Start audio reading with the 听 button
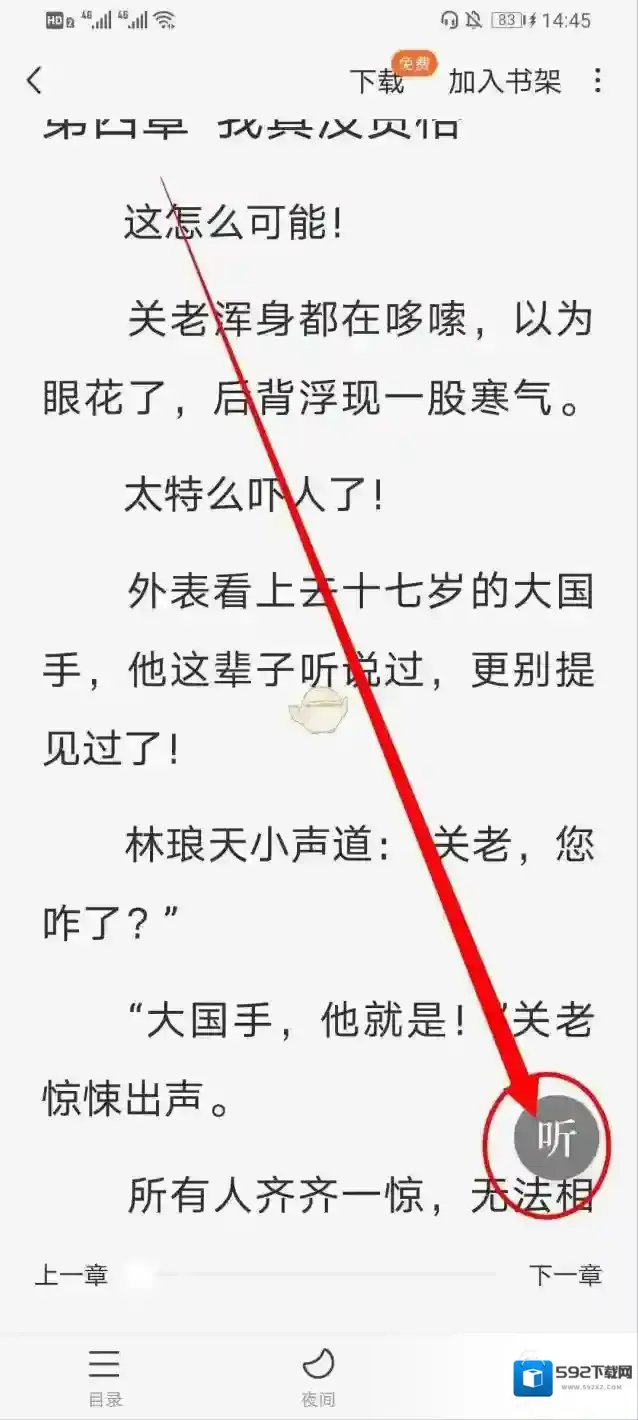Image resolution: width=638 pixels, height=1420 pixels. coord(556,1138)
